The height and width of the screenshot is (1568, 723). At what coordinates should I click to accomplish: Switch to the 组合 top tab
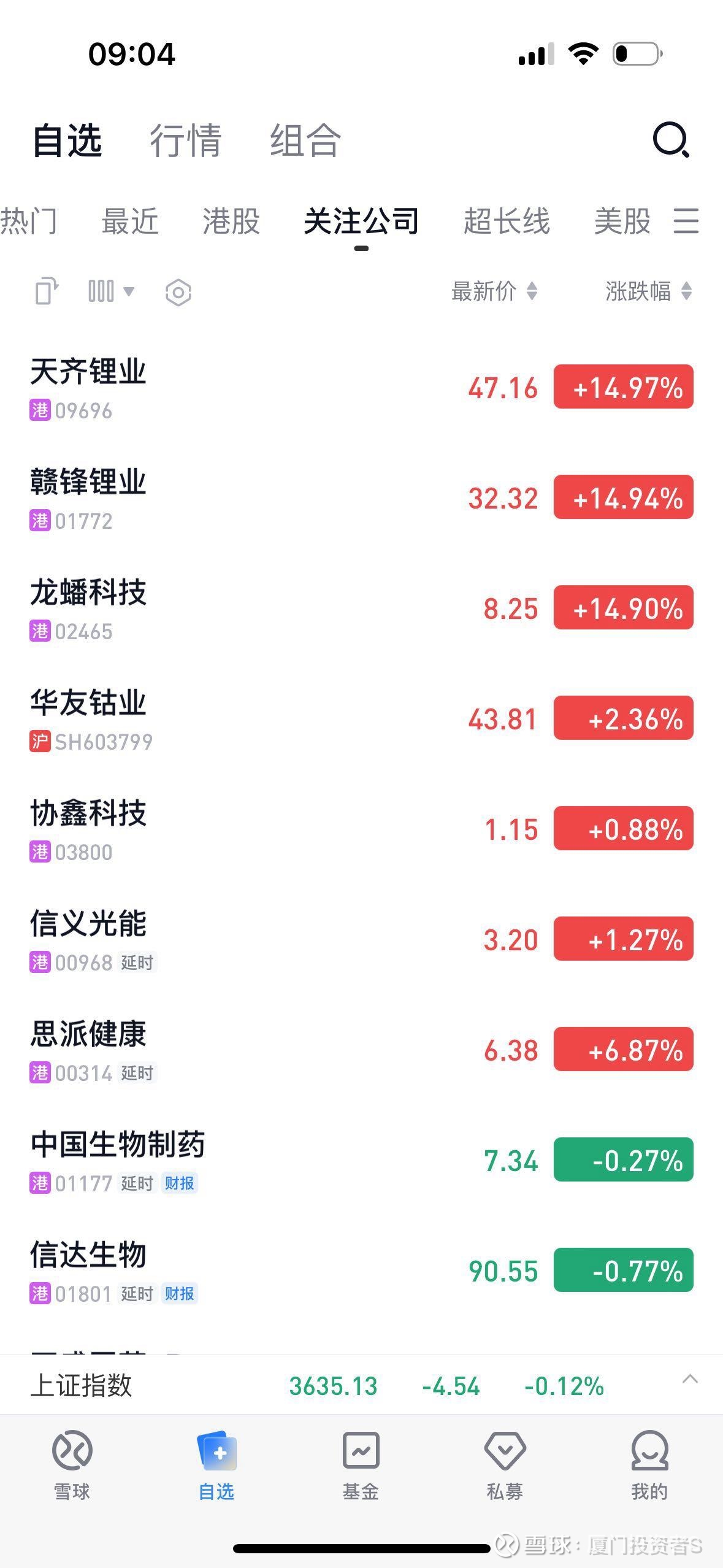pos(305,140)
